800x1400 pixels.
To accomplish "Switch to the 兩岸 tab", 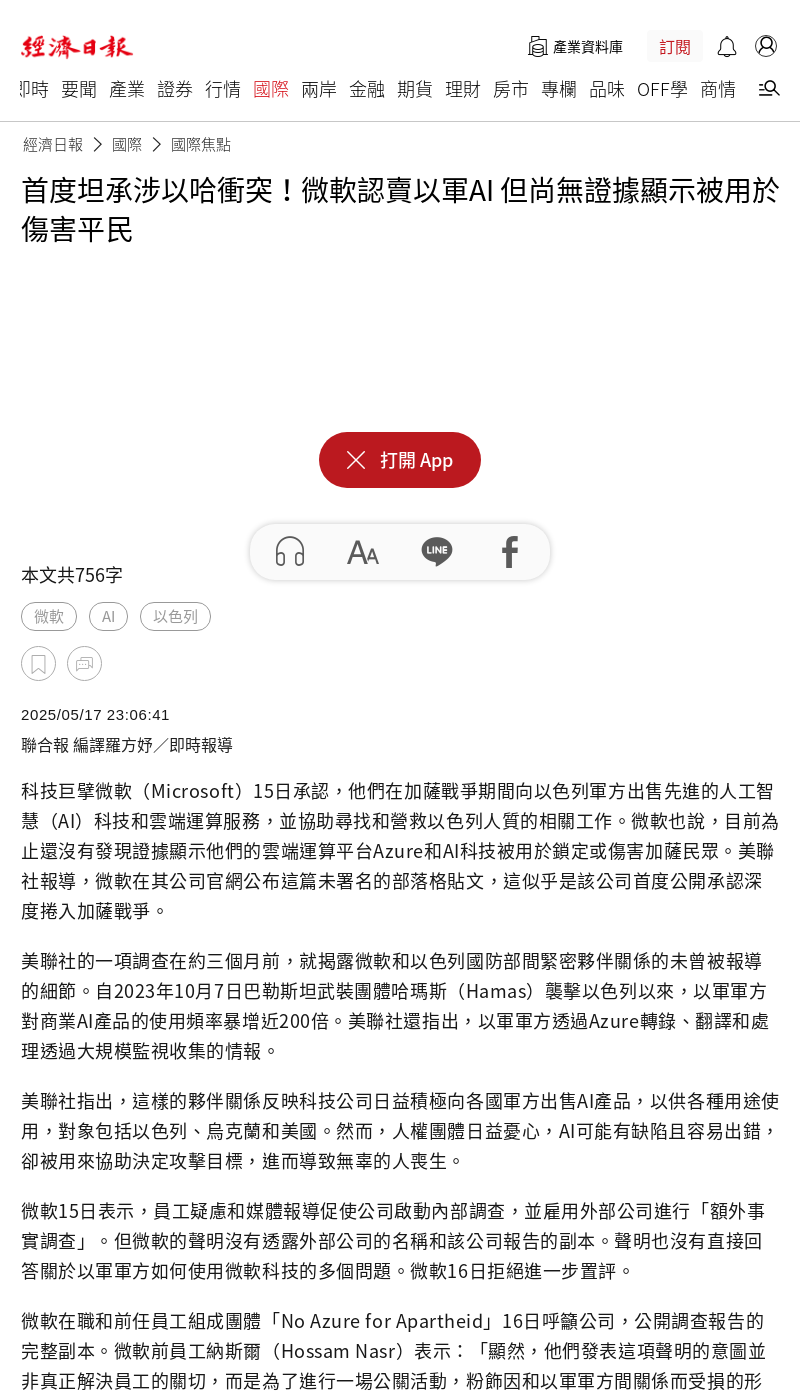I will 319,89.
